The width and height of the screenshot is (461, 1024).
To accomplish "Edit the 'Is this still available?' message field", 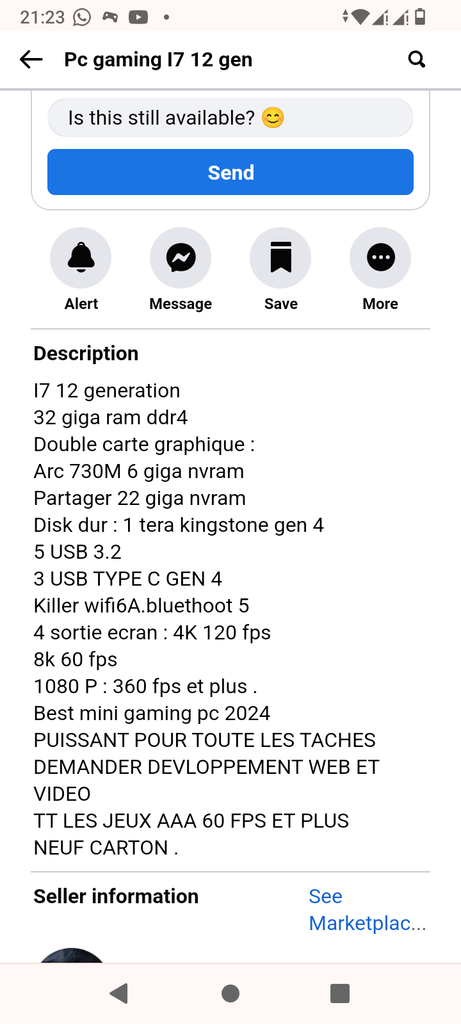I will (x=230, y=118).
